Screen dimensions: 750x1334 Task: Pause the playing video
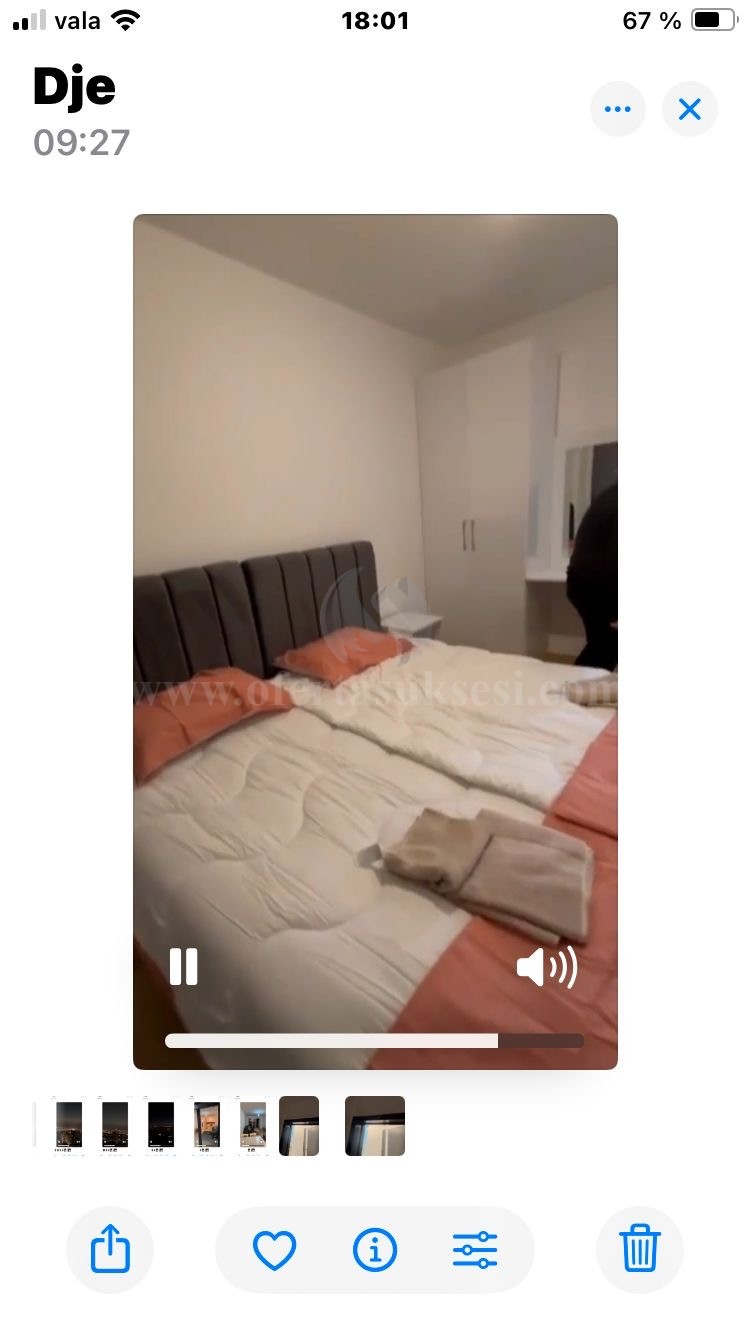tap(183, 967)
